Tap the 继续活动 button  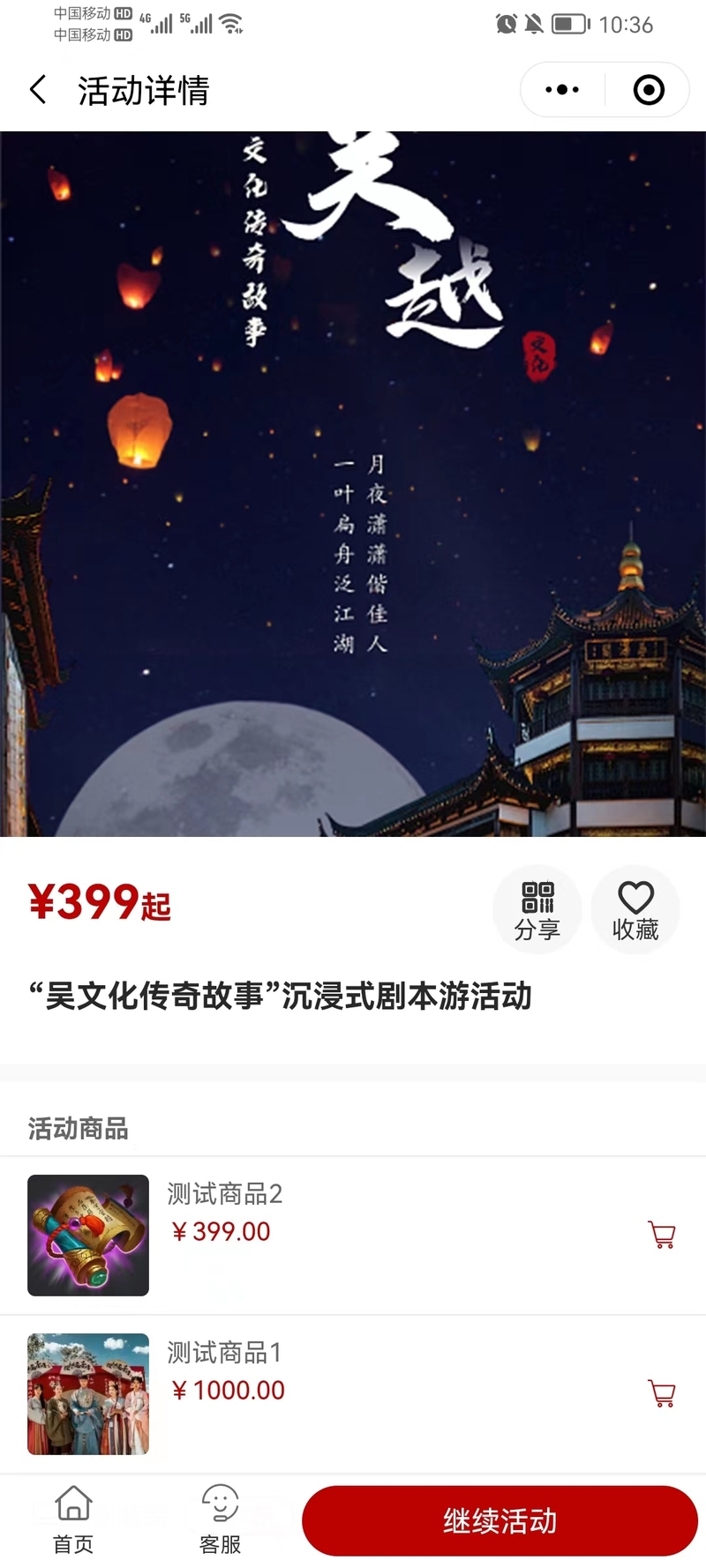[499, 1520]
